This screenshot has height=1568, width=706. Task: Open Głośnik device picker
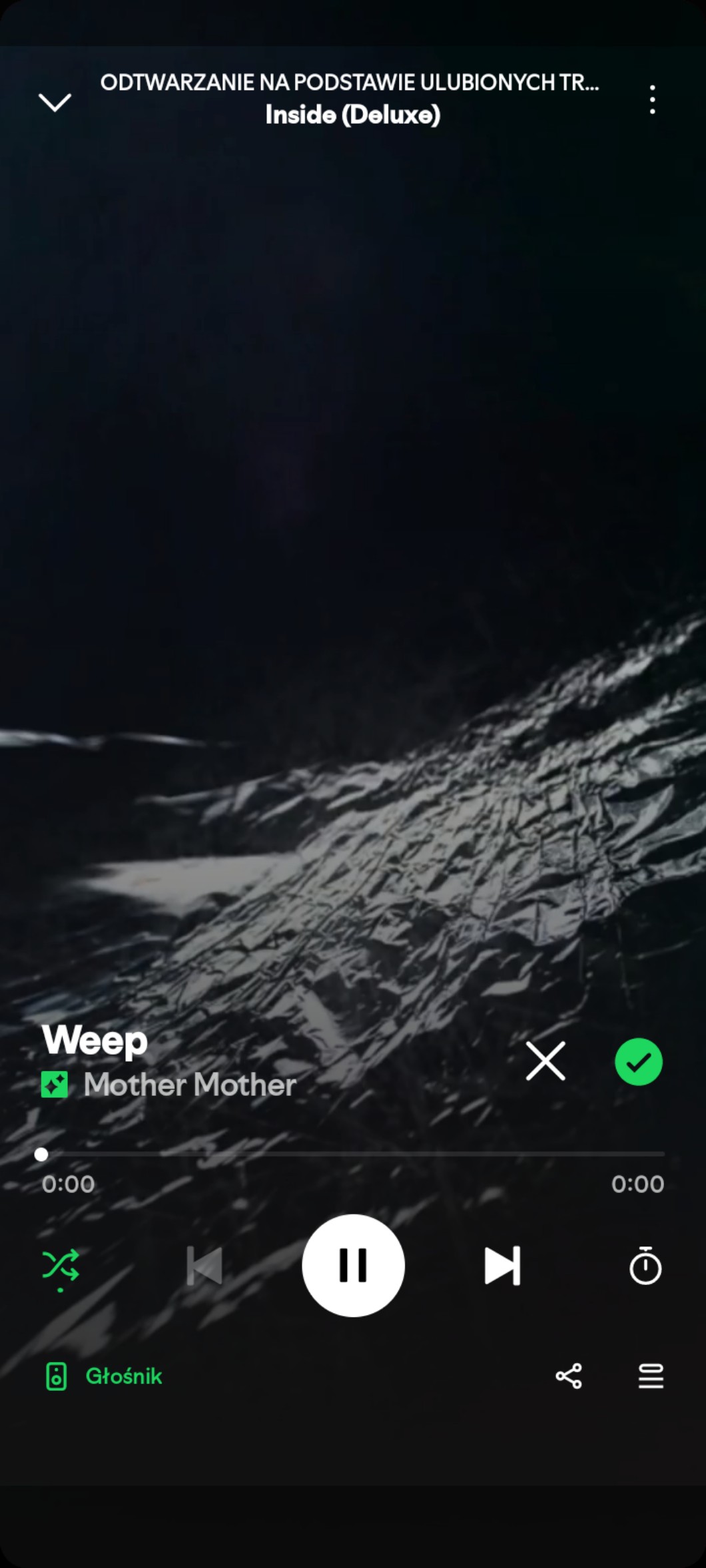click(x=104, y=1376)
